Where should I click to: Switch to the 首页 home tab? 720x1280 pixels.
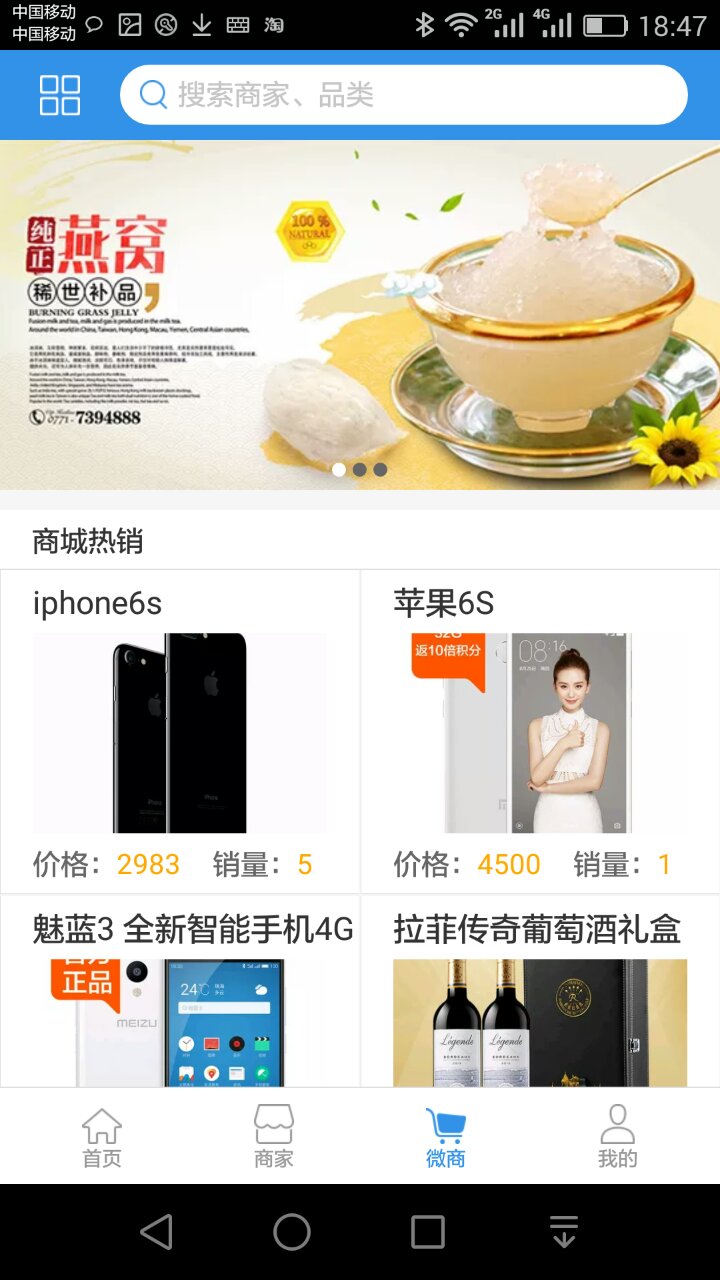pos(102,1138)
